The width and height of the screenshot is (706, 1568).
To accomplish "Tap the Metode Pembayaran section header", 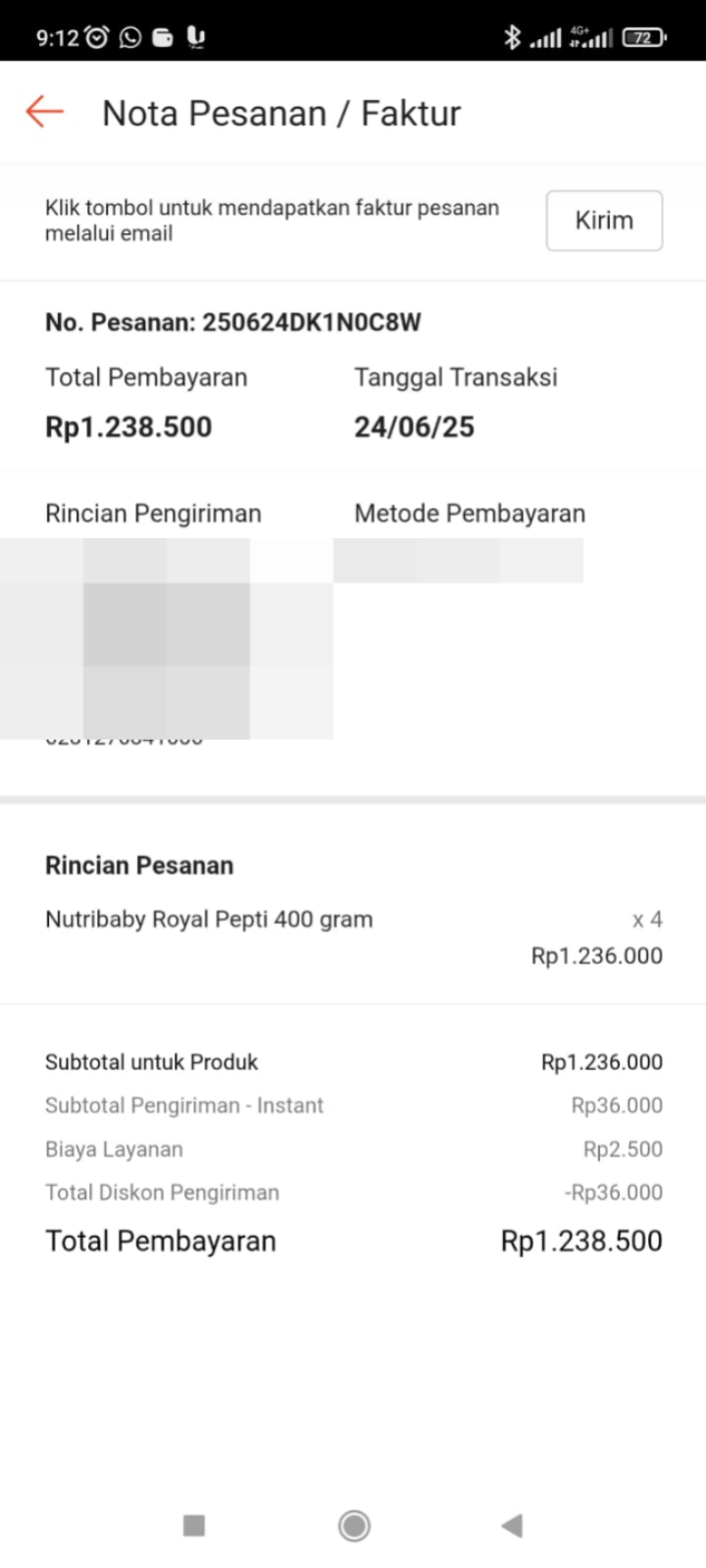I will point(469,513).
